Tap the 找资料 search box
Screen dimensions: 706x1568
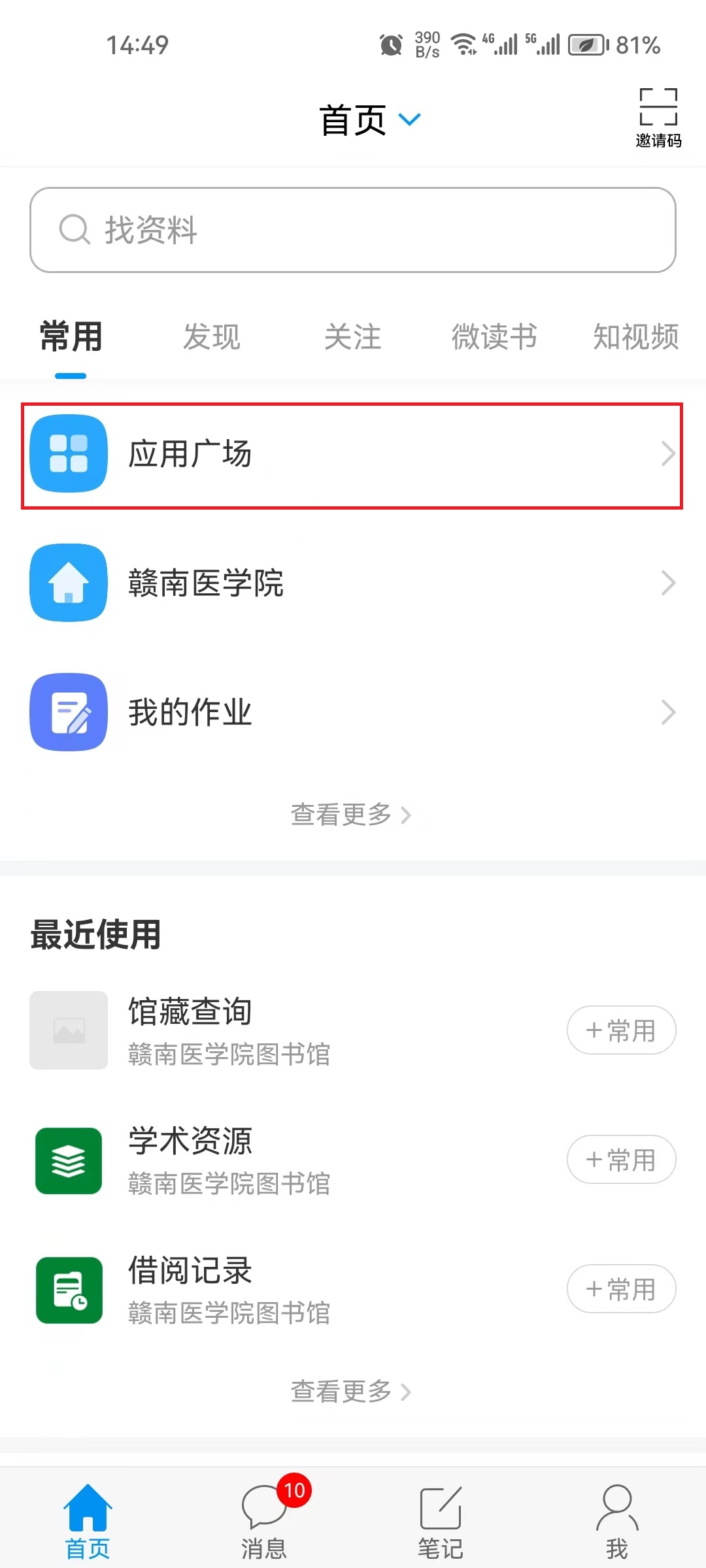coord(353,230)
